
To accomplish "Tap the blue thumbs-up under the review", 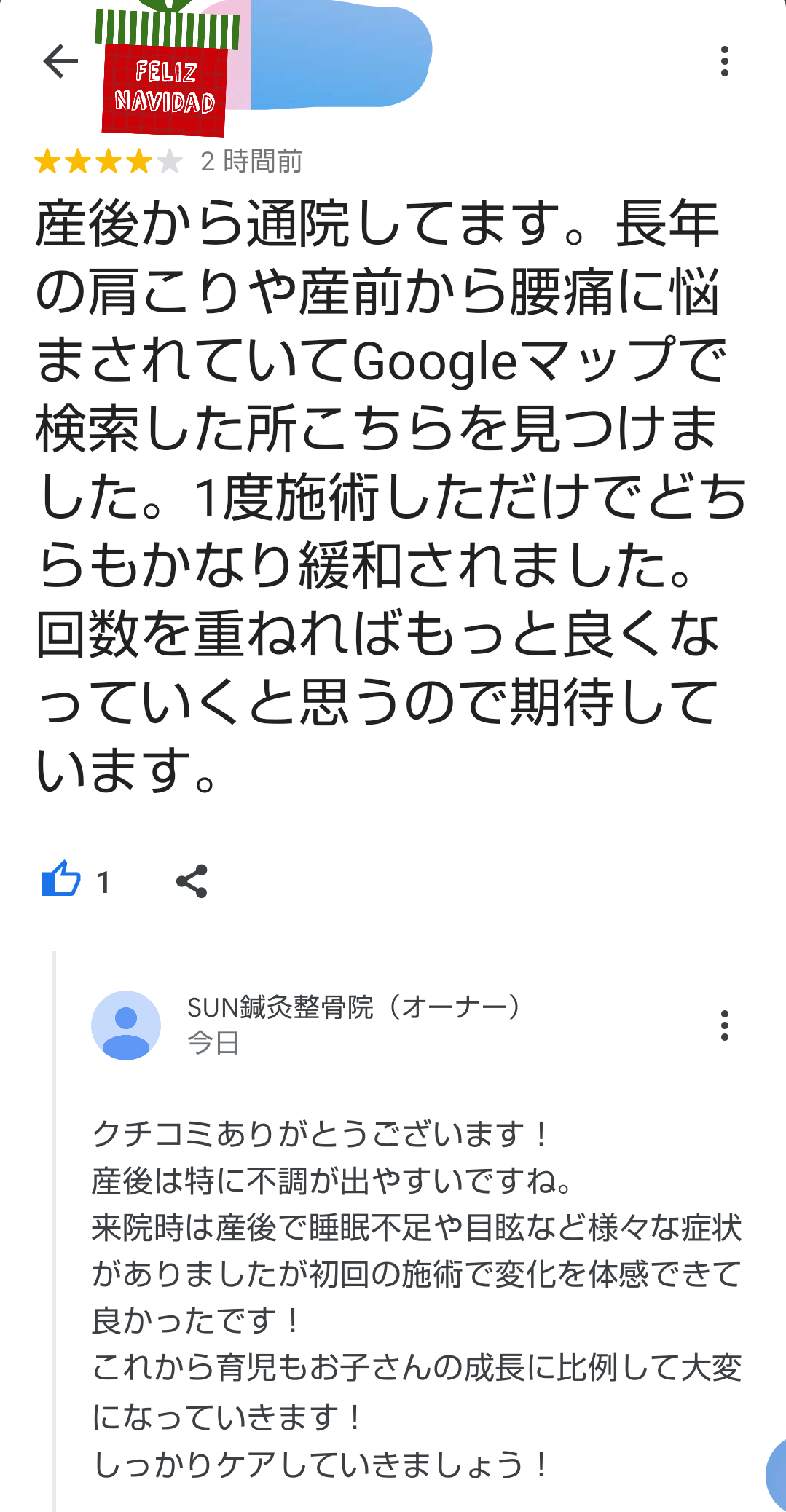I will tap(61, 880).
